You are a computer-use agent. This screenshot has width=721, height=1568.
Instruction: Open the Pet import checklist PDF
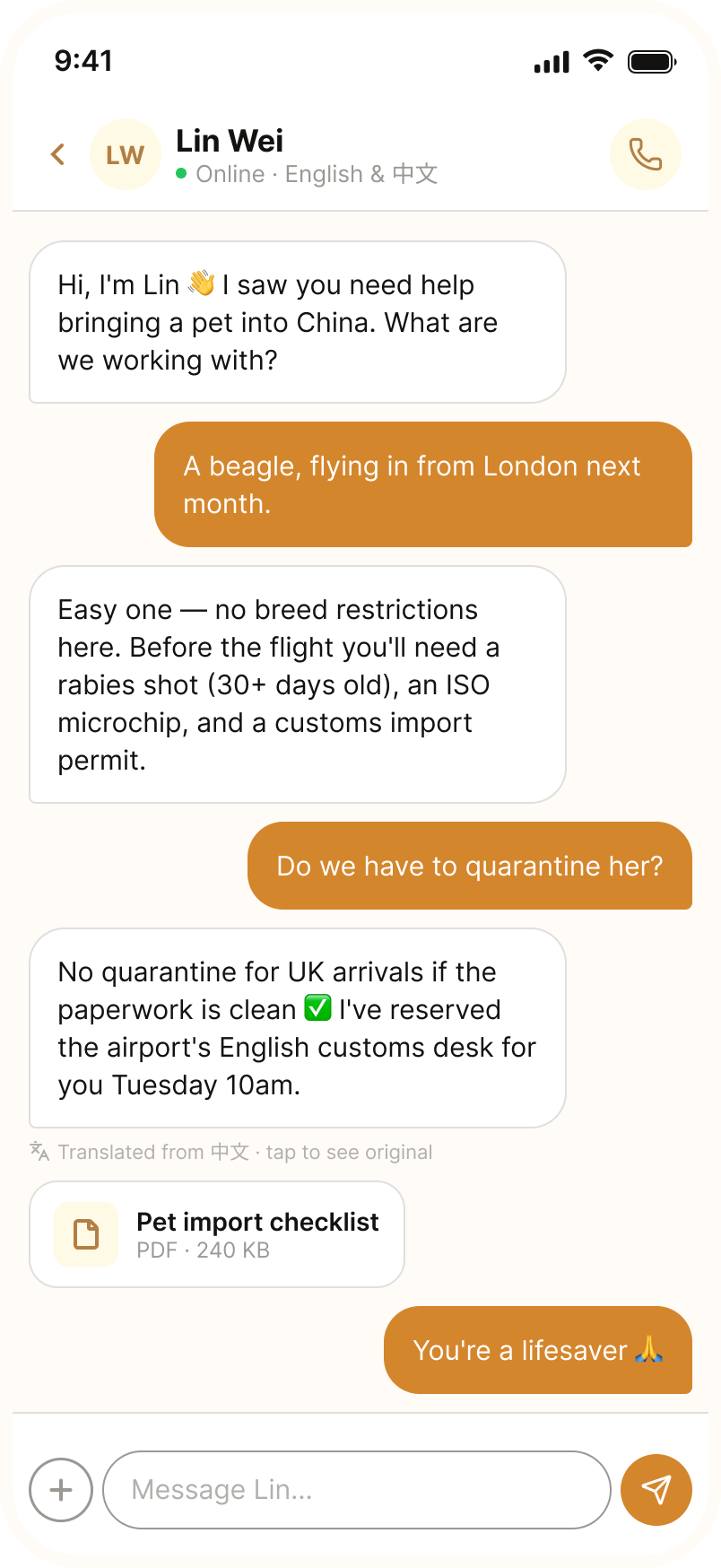pos(217,1234)
